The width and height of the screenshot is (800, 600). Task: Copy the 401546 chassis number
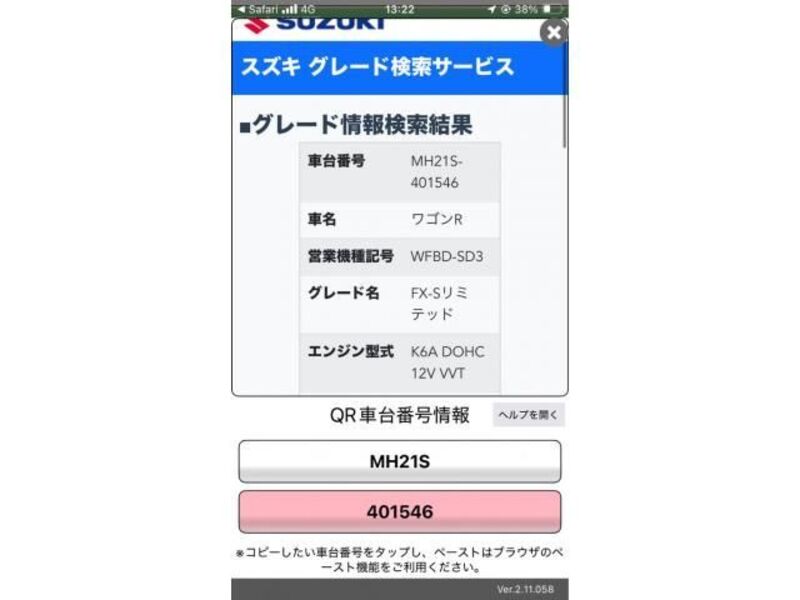[x=399, y=512]
